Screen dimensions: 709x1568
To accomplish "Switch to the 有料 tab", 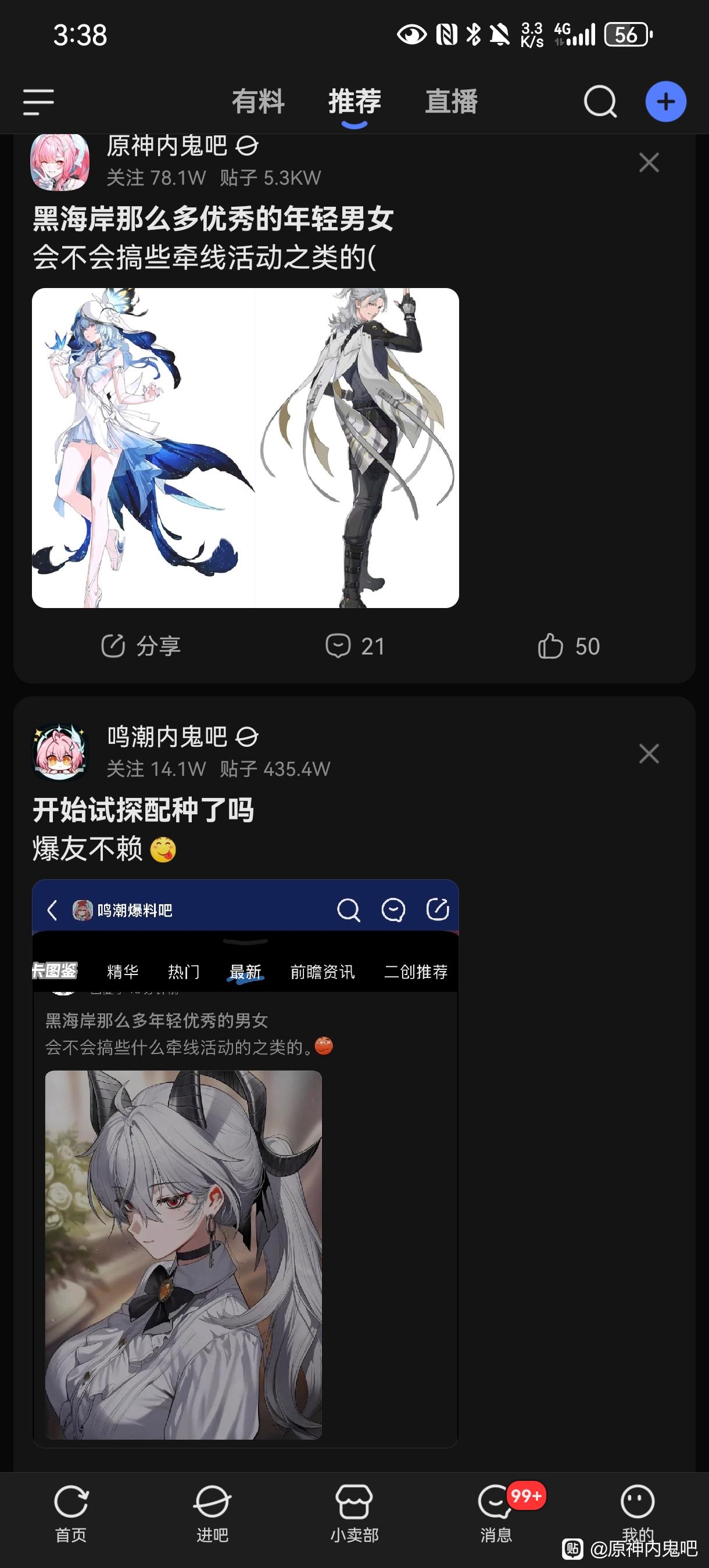I will [x=258, y=101].
